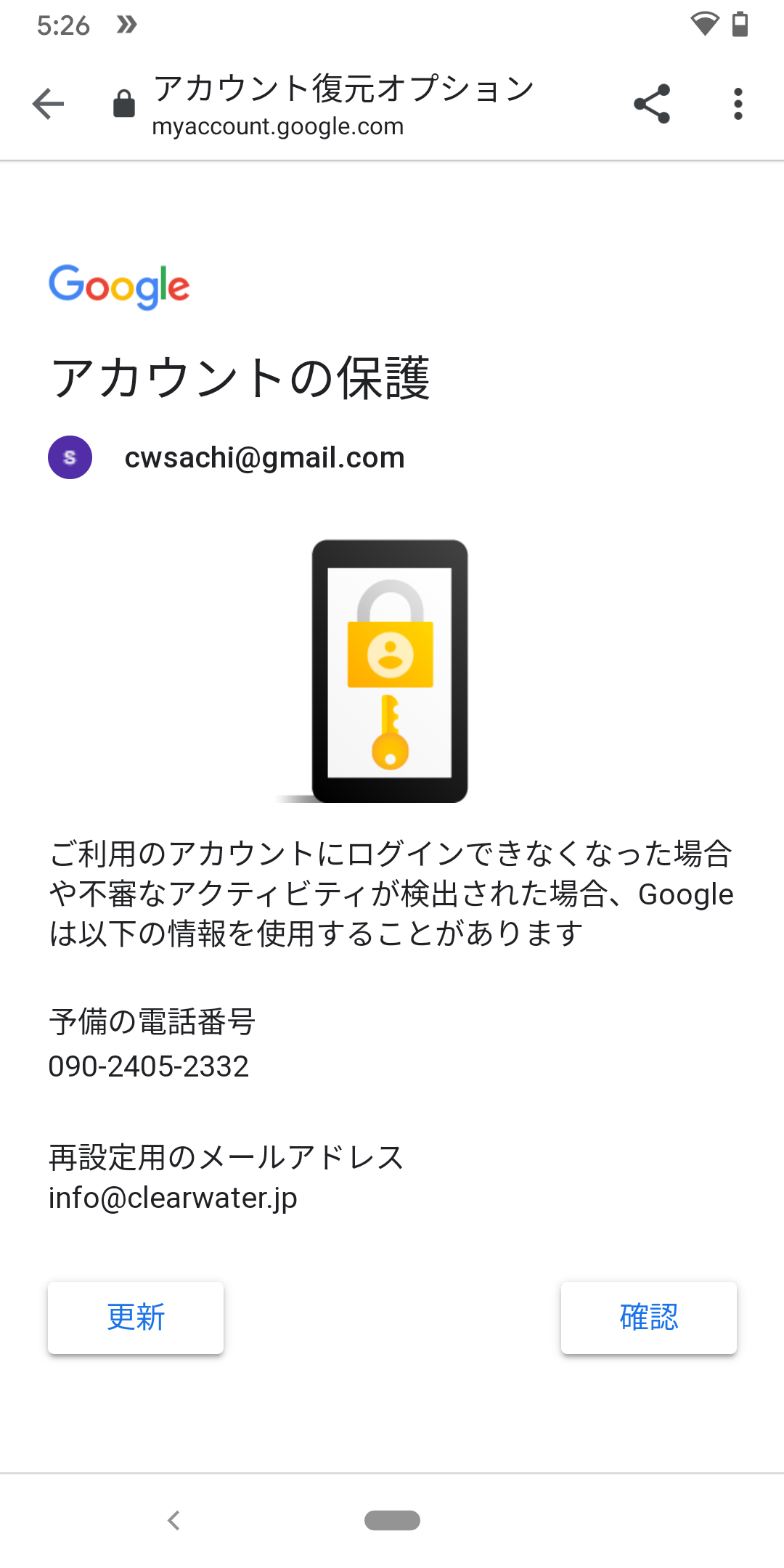View site security info via lock icon
This screenshot has height=1568, width=784.
click(124, 104)
